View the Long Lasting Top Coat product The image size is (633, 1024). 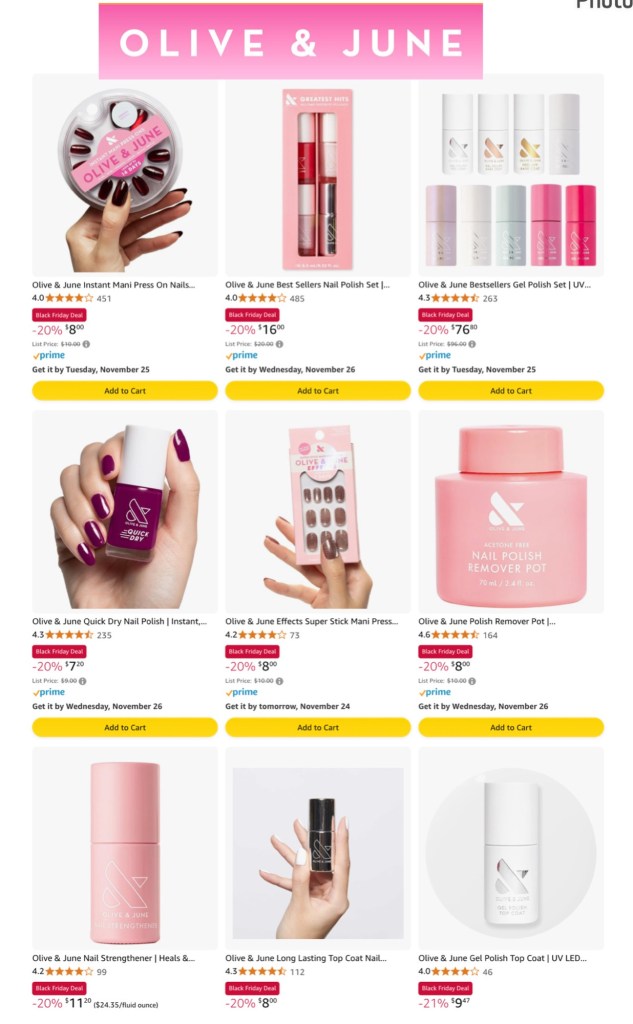tap(318, 848)
